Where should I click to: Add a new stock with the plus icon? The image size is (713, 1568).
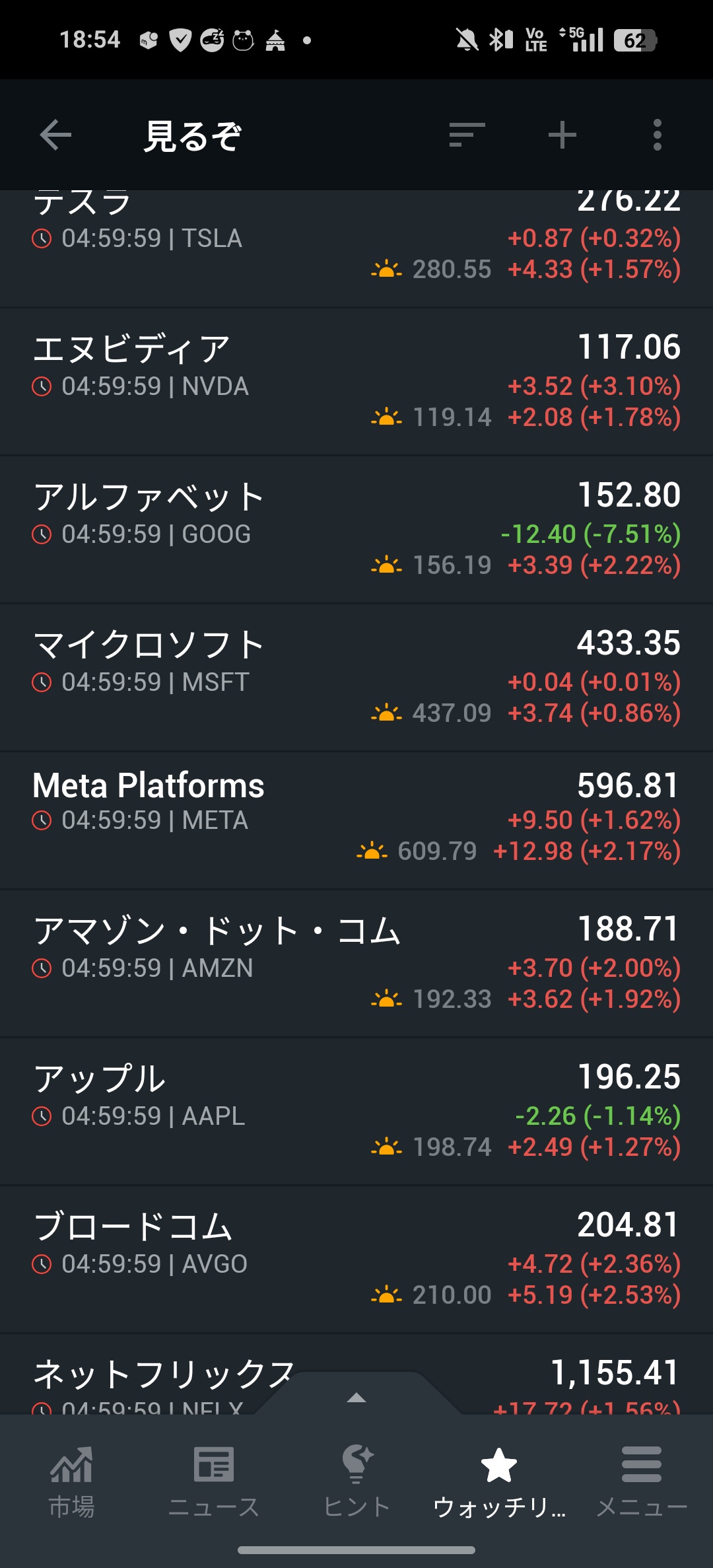pos(562,135)
